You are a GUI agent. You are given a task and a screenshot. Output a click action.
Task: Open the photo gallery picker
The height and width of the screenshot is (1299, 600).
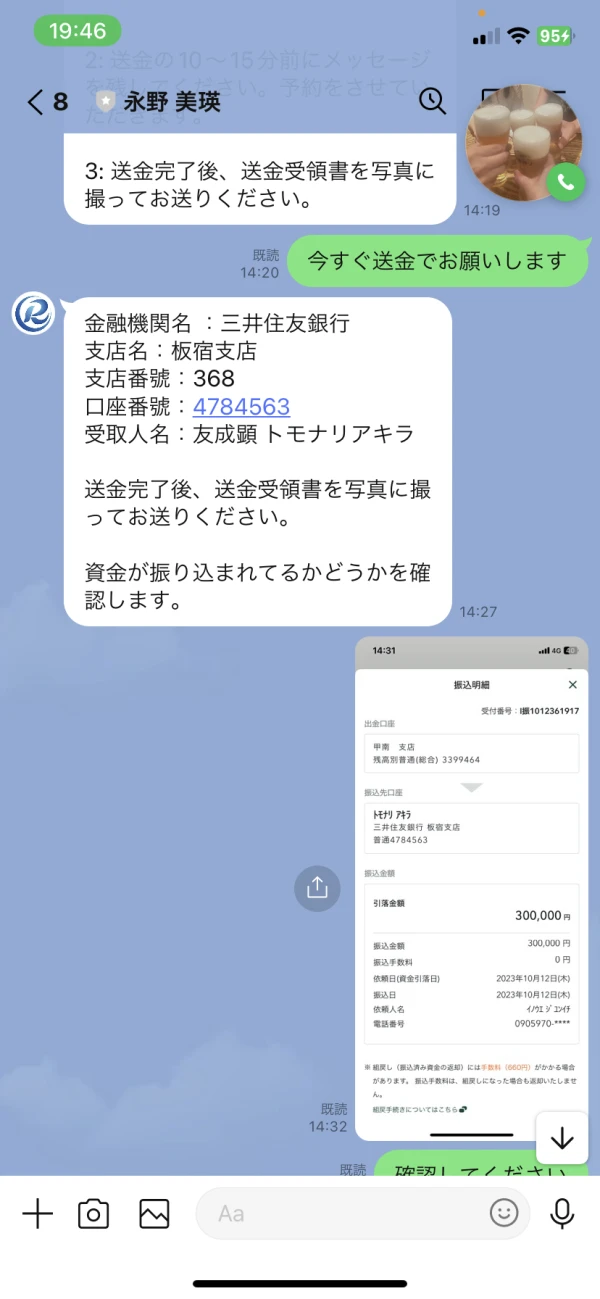coord(154,1213)
